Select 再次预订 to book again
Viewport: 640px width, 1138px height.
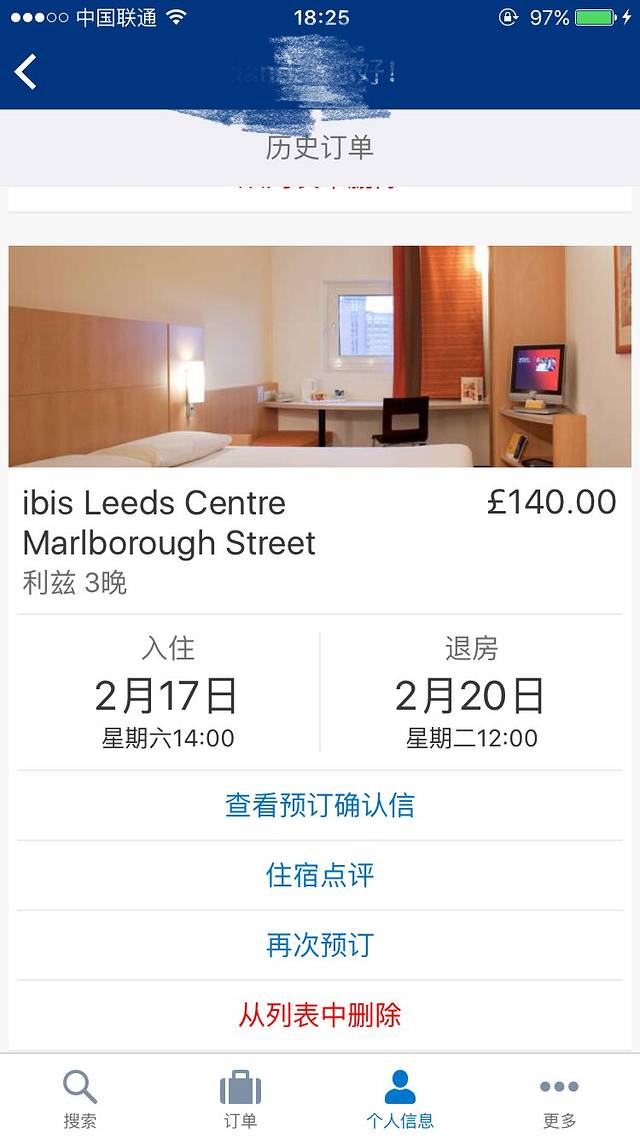pos(320,945)
